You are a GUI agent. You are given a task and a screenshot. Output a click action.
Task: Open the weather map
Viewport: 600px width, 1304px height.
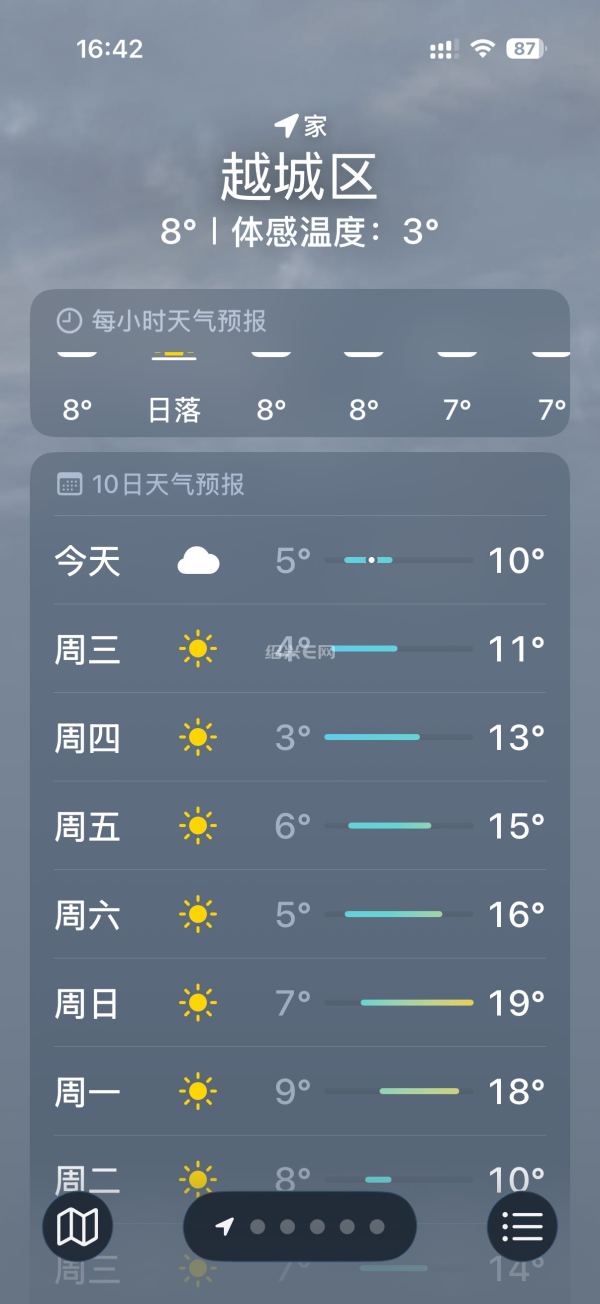coord(78,1226)
